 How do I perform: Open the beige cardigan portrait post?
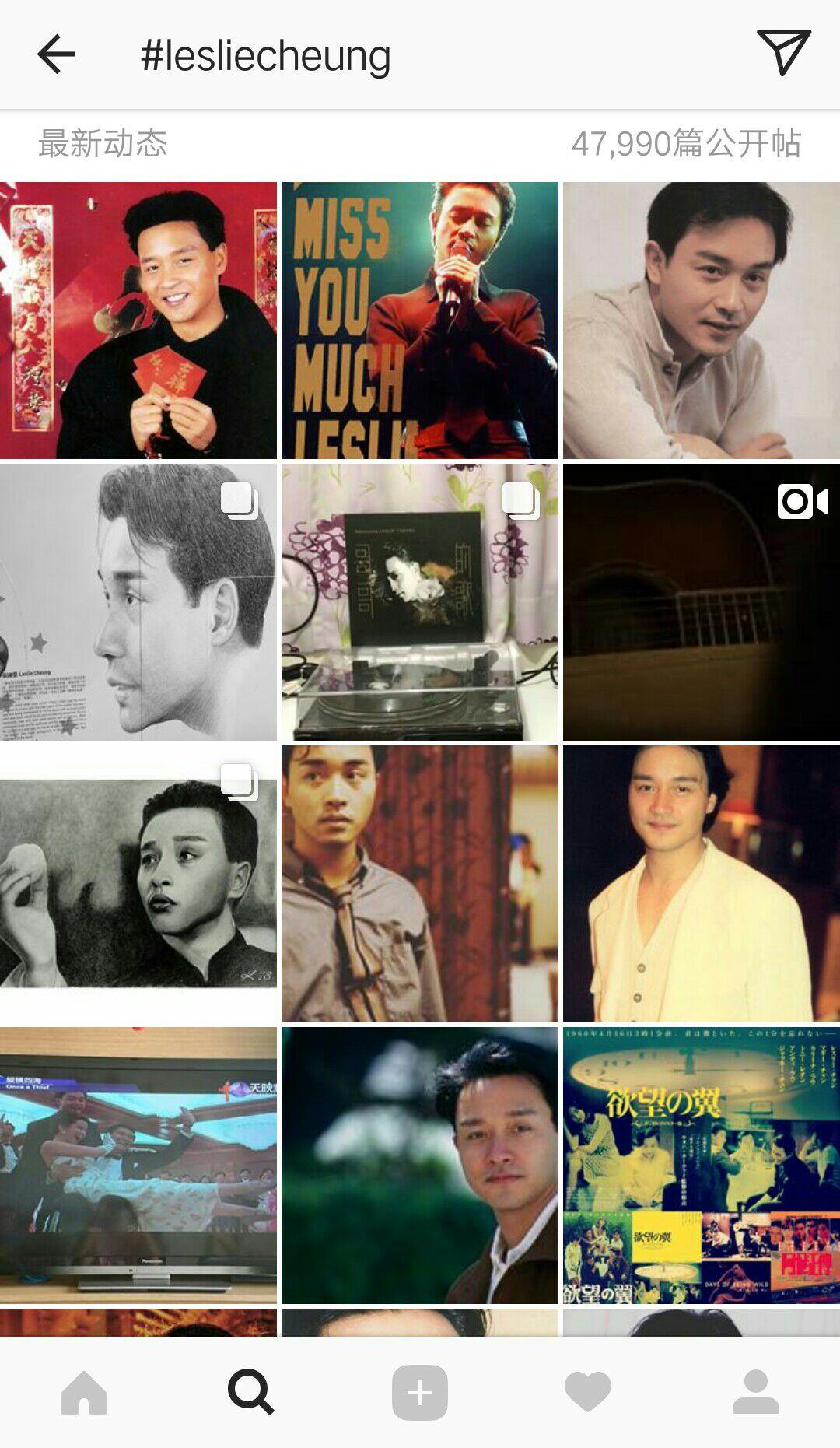(702, 321)
